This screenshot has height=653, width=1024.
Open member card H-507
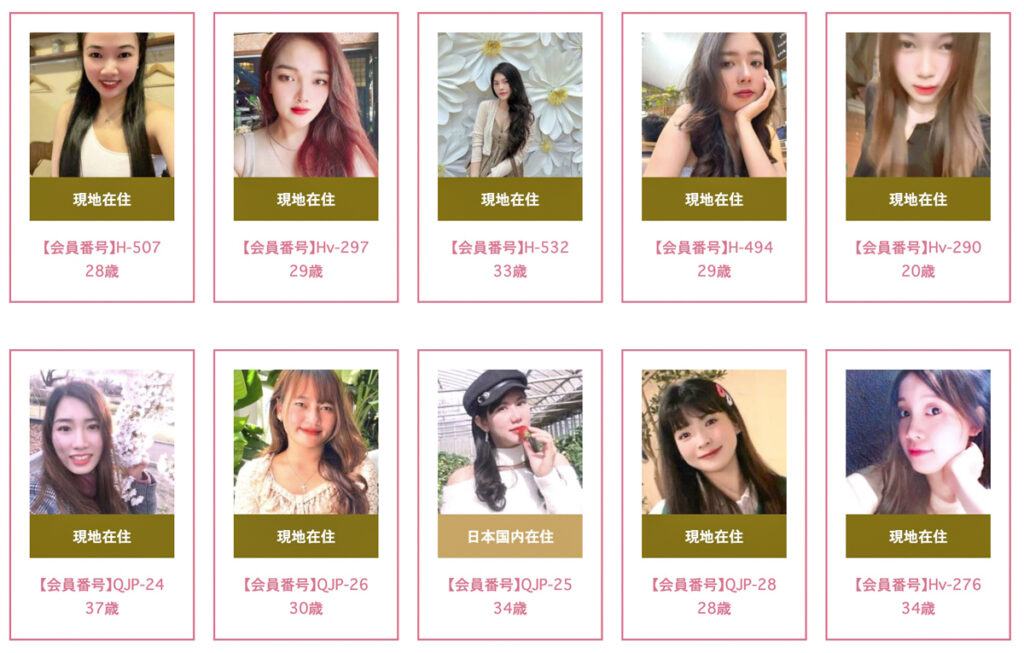(x=102, y=157)
